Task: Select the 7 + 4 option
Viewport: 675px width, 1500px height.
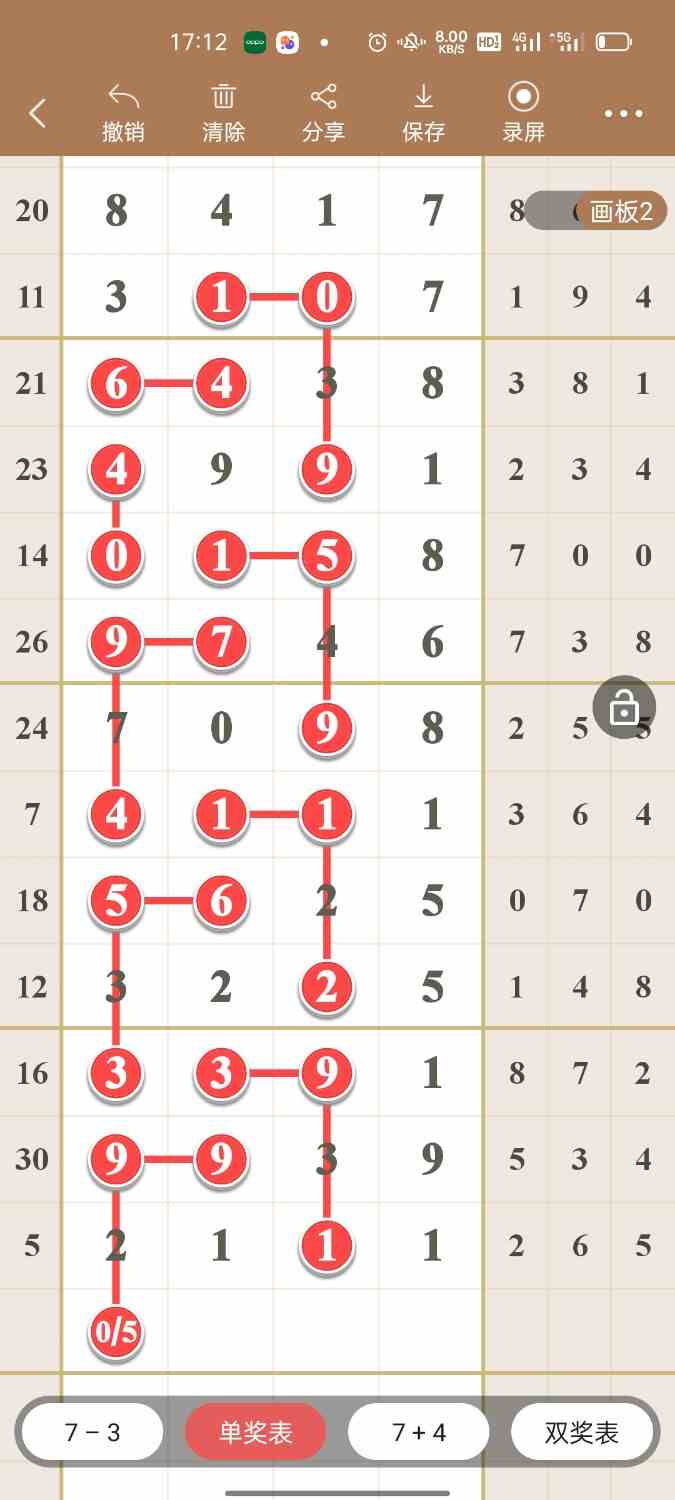Action: tap(419, 1432)
